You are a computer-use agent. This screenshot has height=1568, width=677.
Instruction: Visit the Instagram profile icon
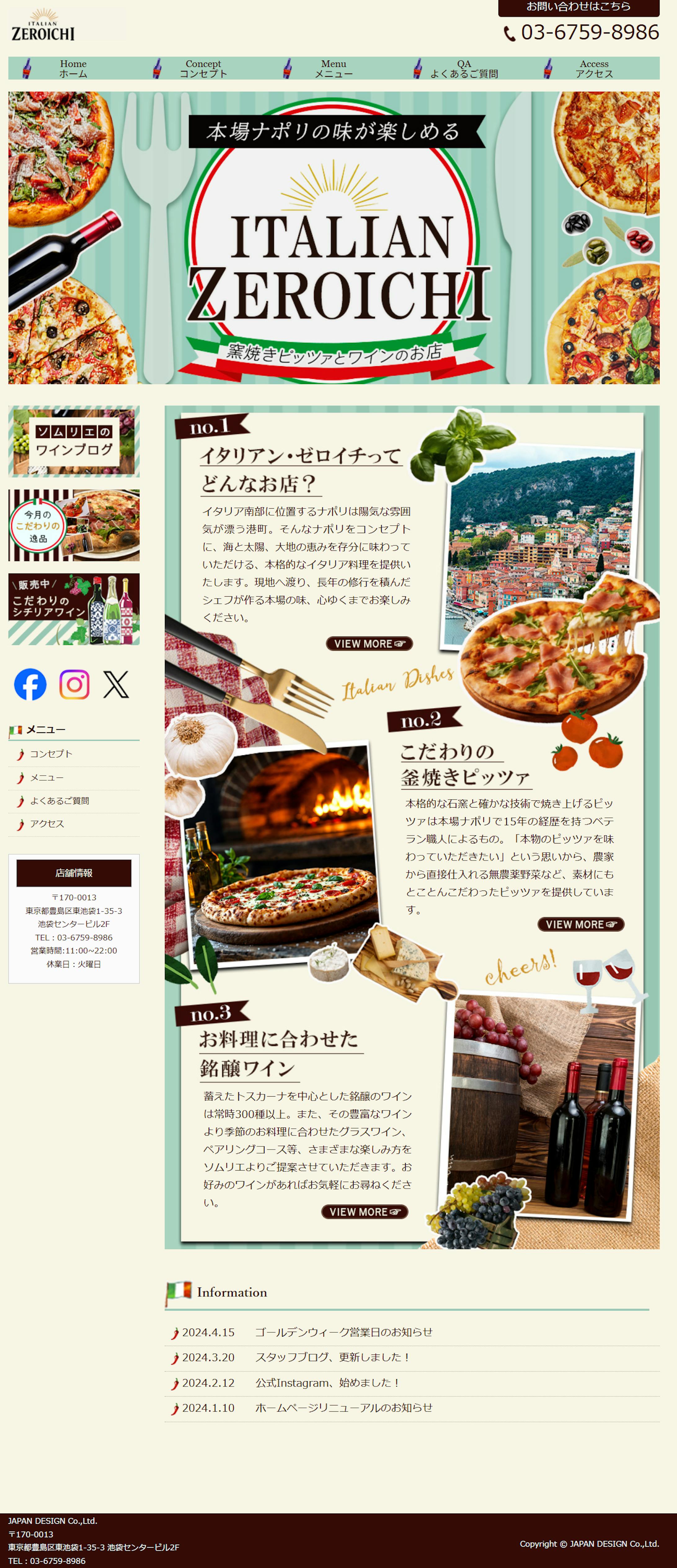coord(74,684)
